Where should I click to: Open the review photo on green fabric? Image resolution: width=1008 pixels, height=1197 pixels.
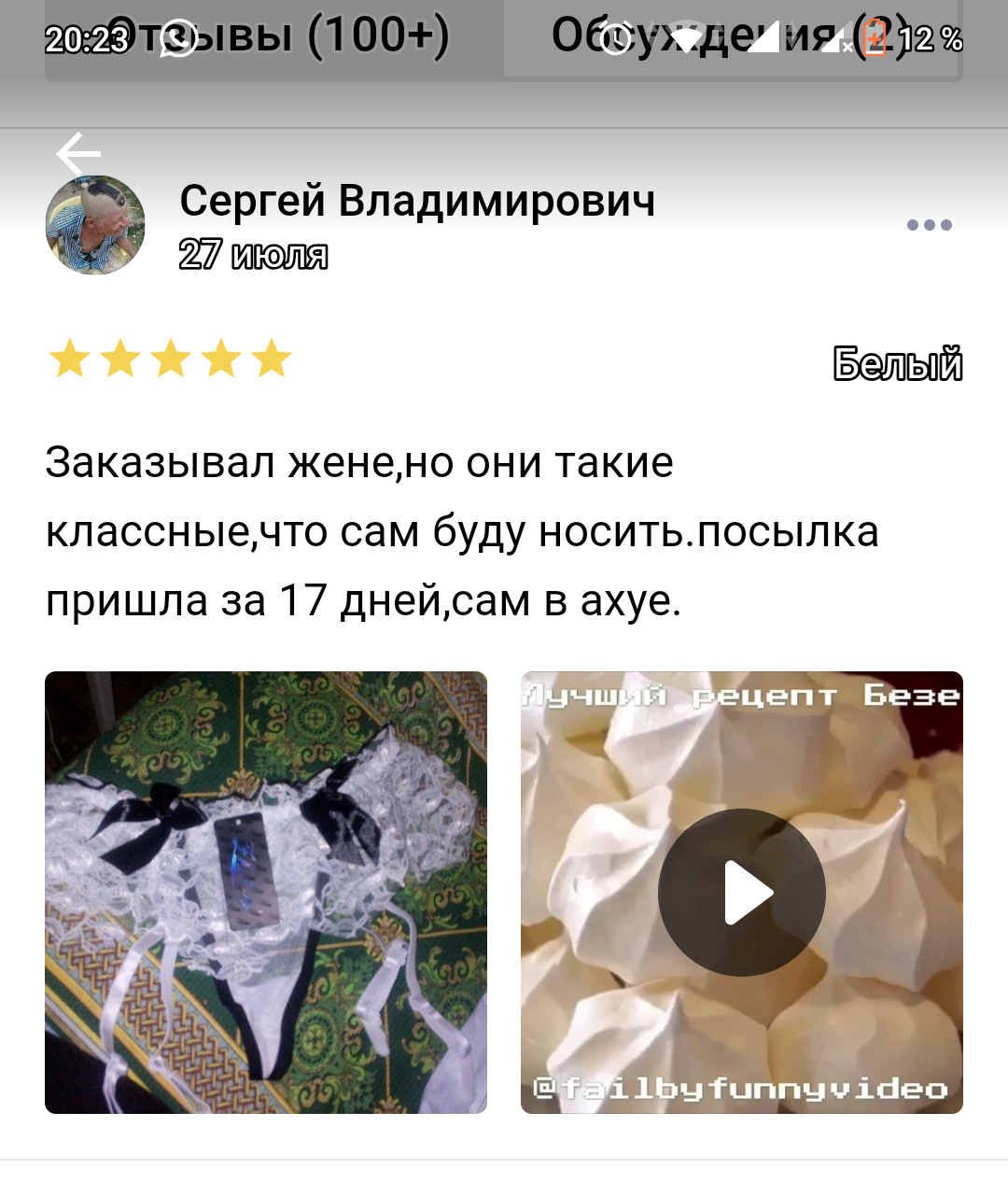pos(266,892)
